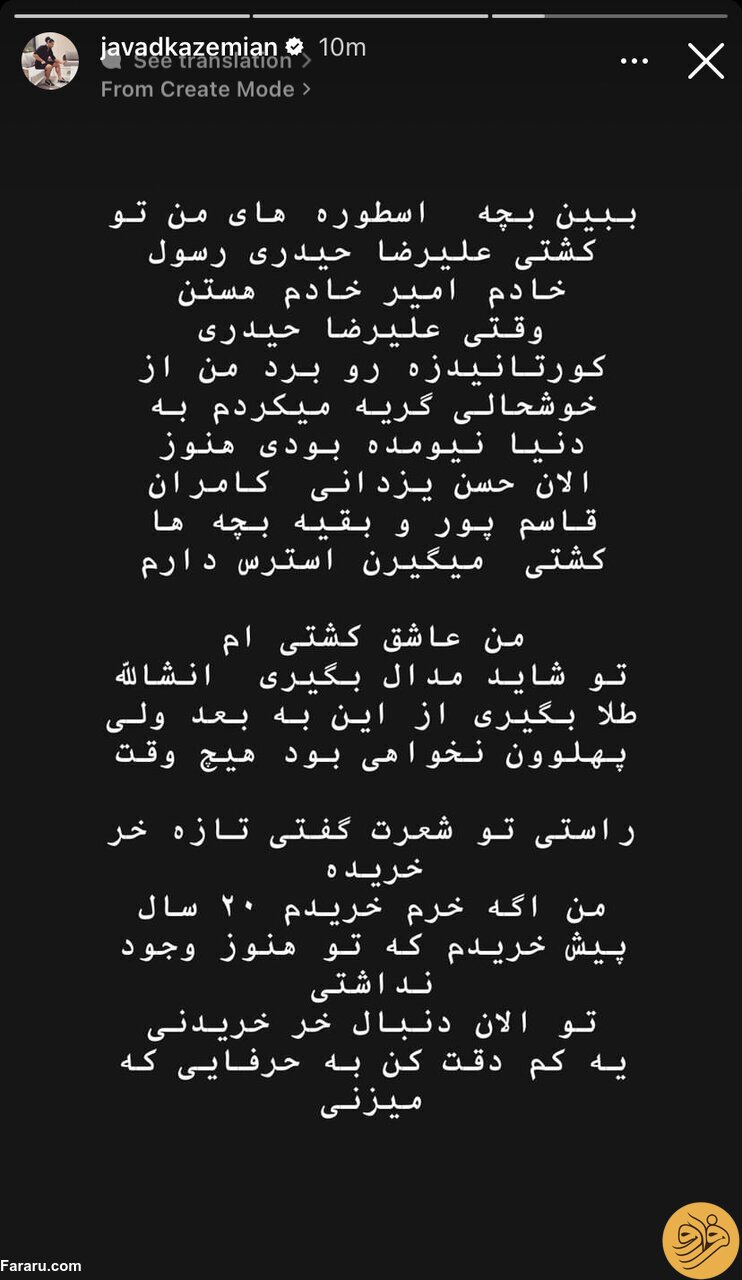
Task: Open javadkazemian's profile picture
Action: pyautogui.click(x=50, y=61)
